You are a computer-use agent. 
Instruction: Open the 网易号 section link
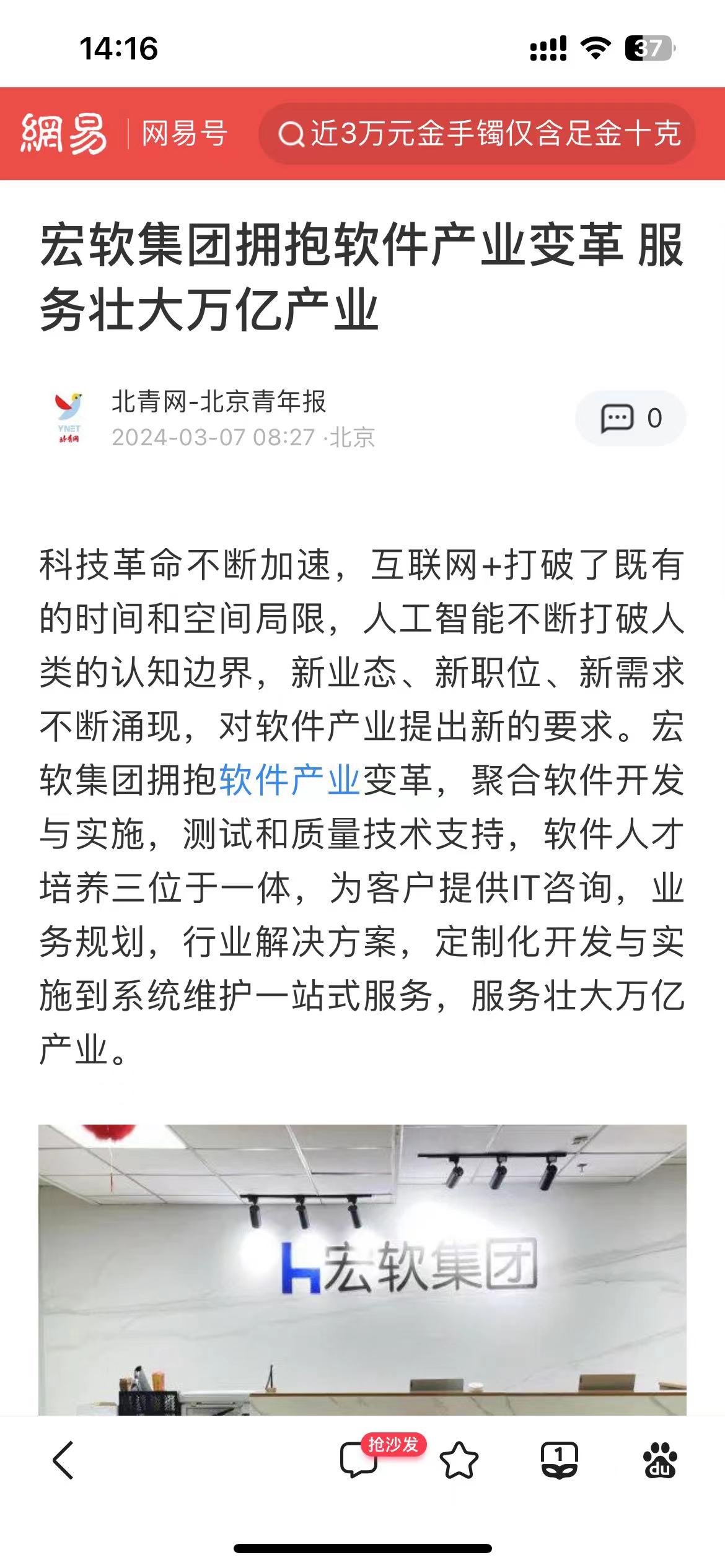click(x=185, y=133)
